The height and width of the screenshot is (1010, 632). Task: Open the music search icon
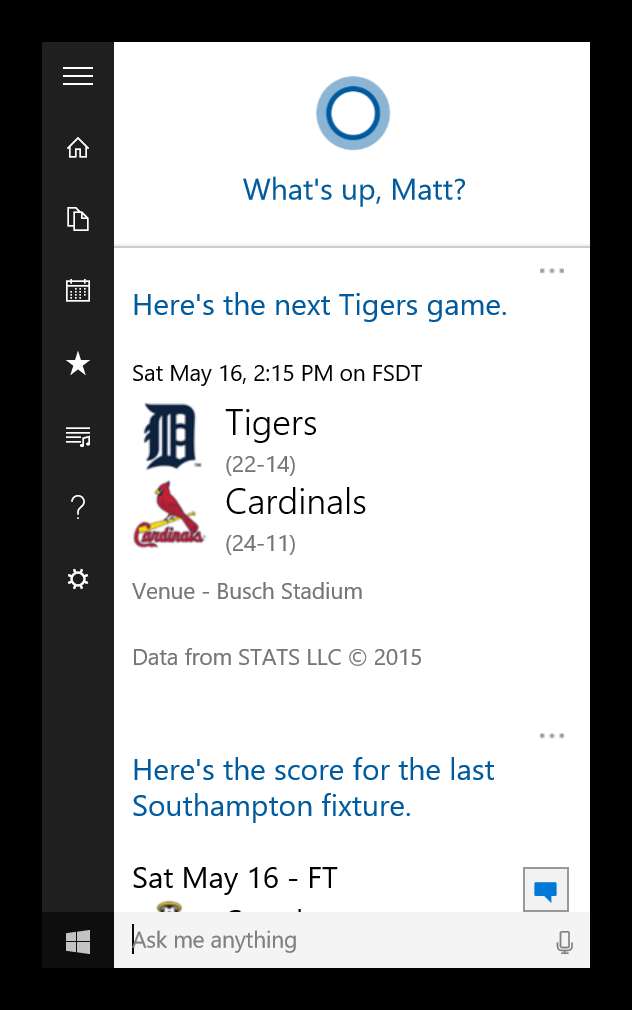tap(78, 436)
